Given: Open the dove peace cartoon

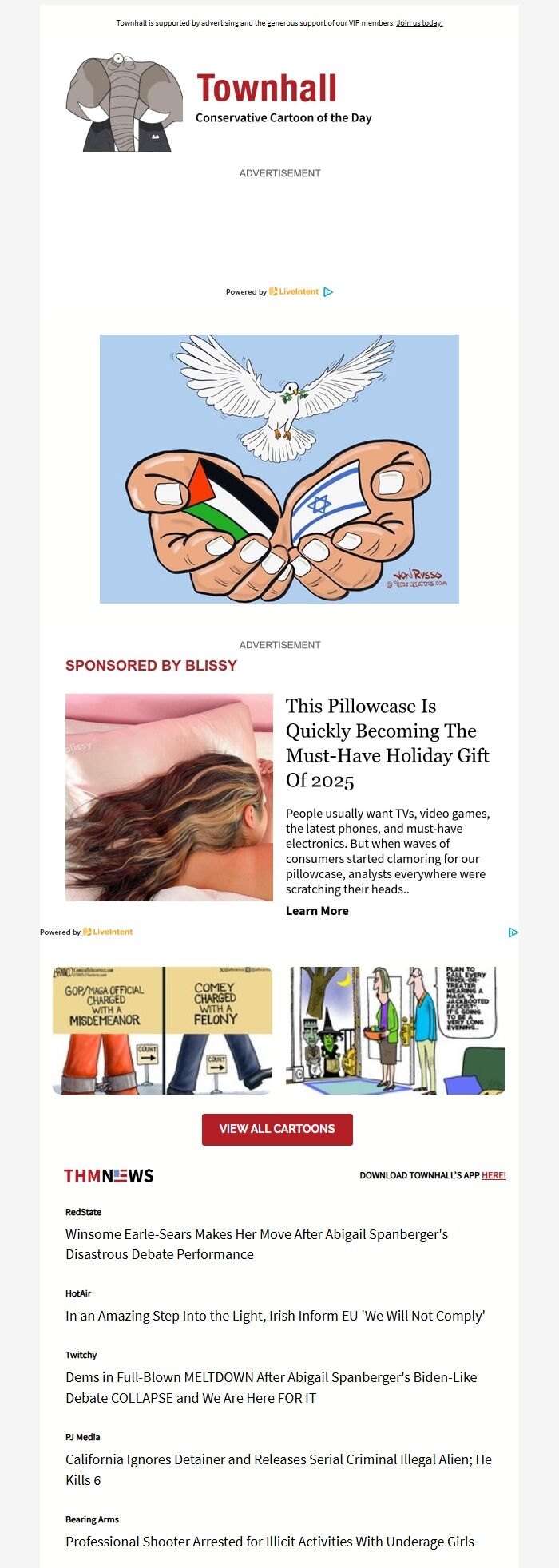Looking at the screenshot, I should (x=279, y=469).
